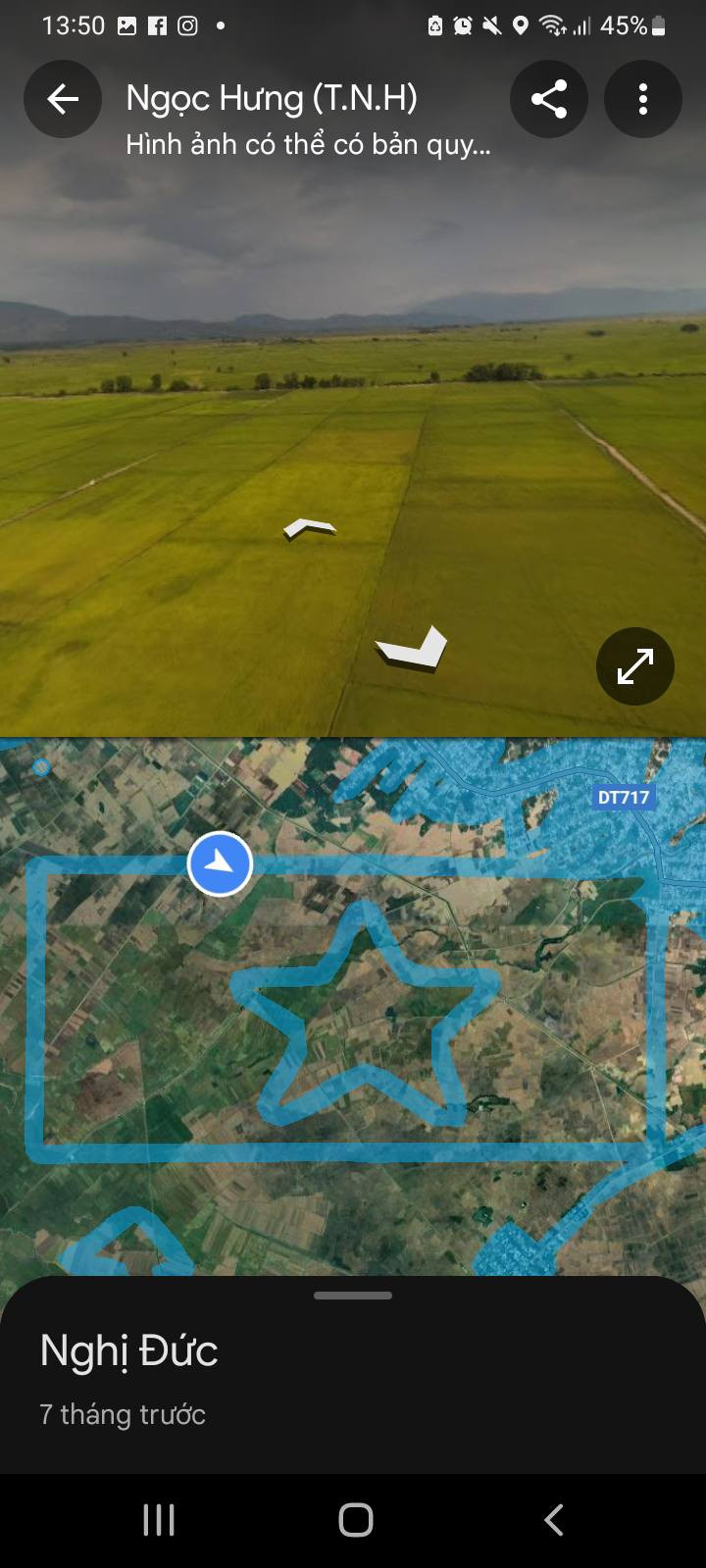Tap the share icon to share this photo
This screenshot has height=1568, width=706.
(549, 98)
